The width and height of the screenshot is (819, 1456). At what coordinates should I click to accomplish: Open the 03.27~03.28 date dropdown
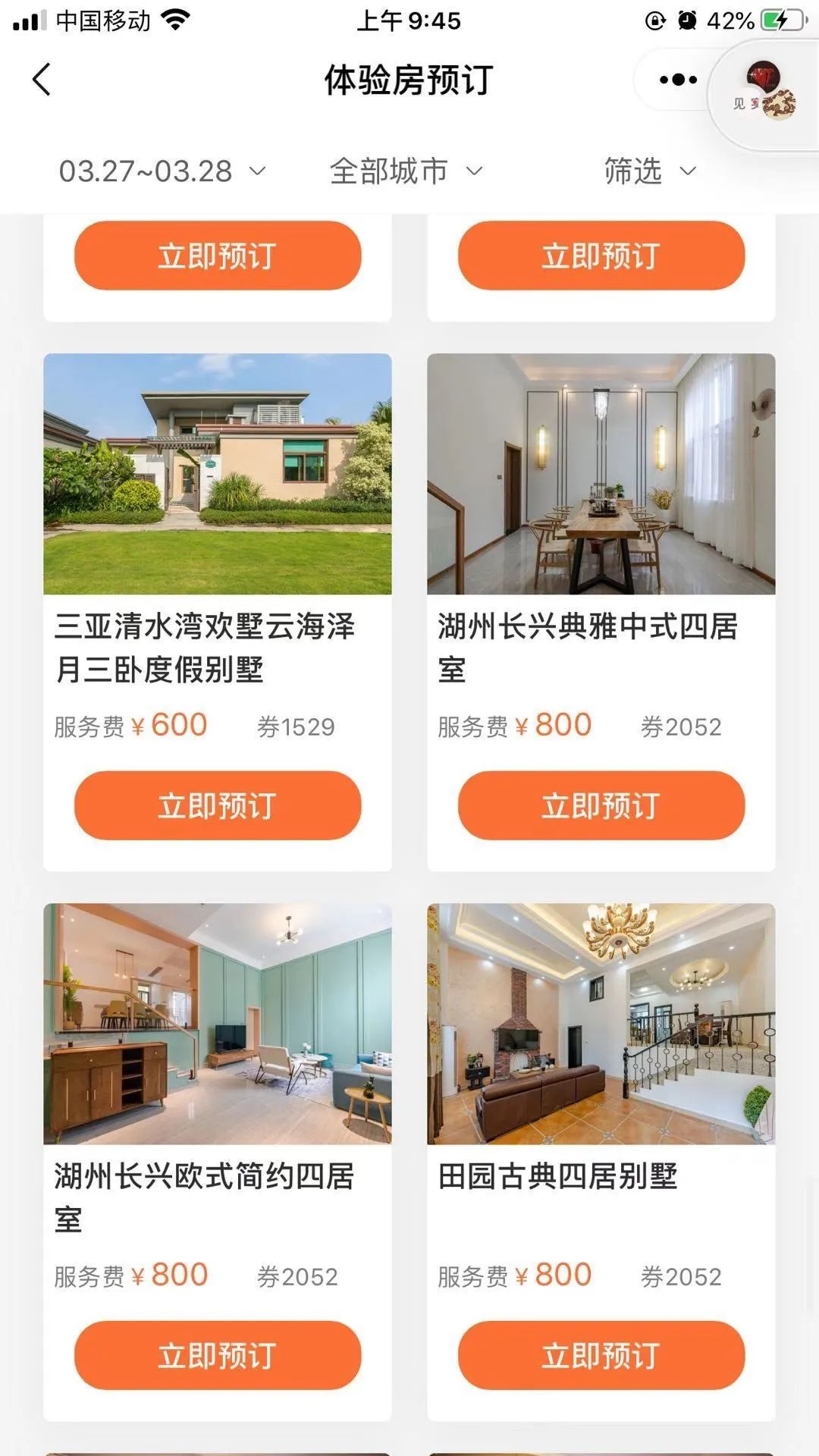tap(162, 171)
